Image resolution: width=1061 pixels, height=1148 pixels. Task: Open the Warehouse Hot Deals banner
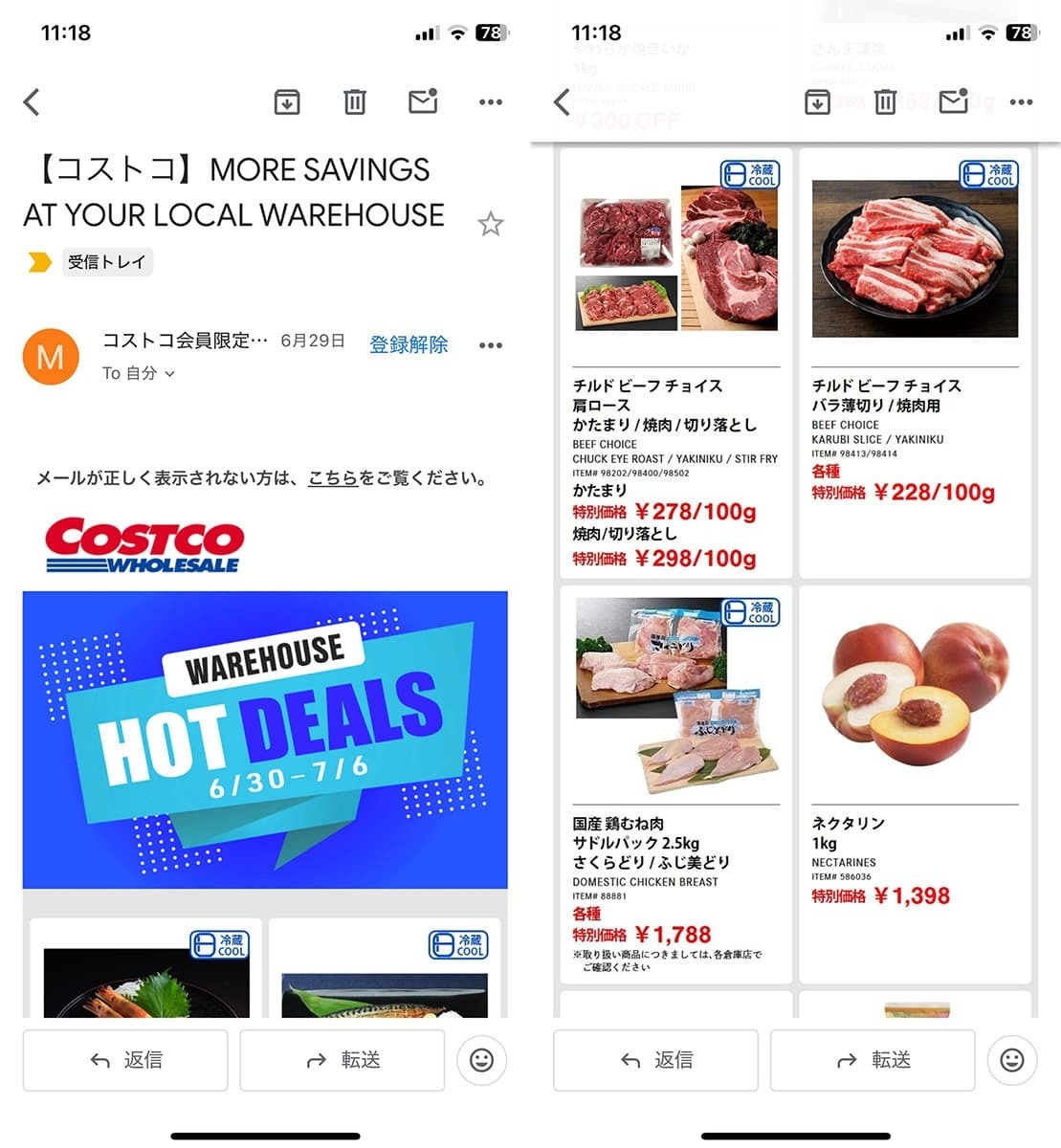point(265,739)
